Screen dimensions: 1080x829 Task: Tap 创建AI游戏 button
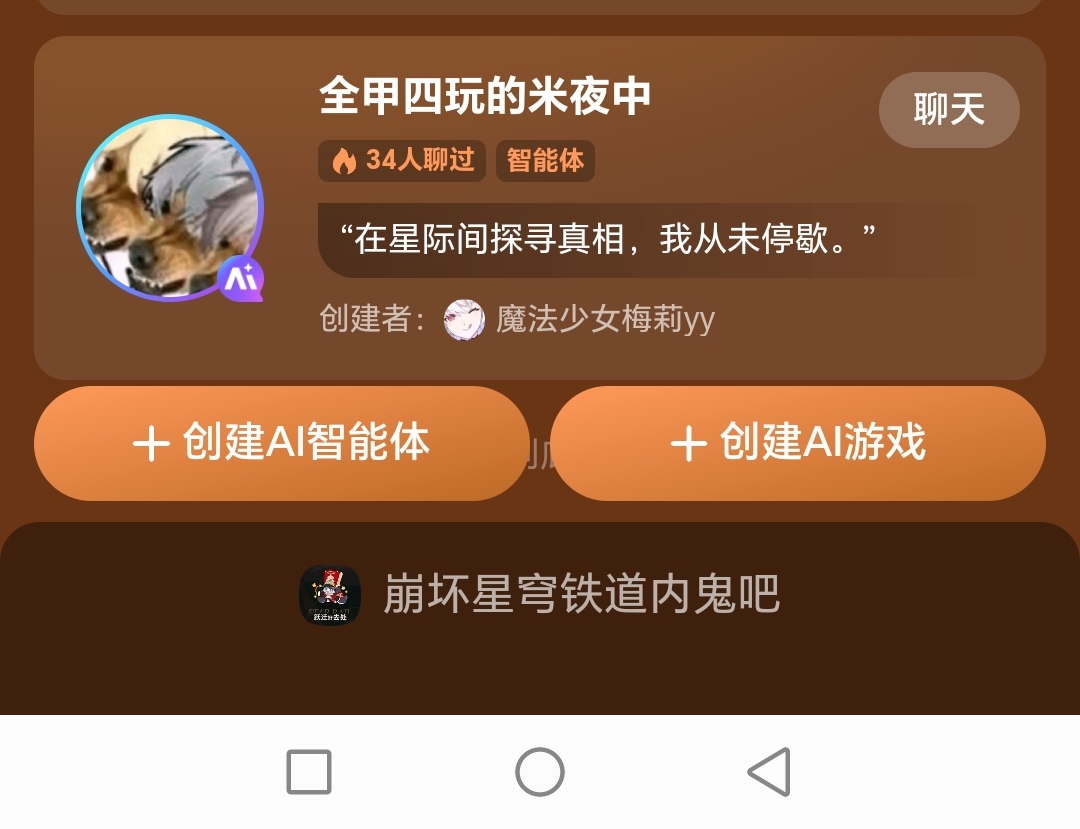pyautogui.click(x=797, y=443)
